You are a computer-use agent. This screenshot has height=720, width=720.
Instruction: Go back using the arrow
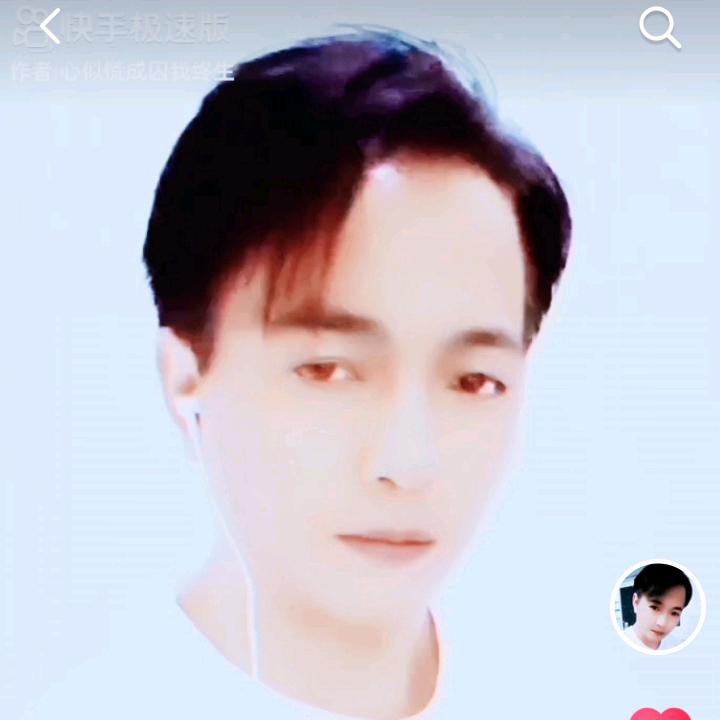50,26
